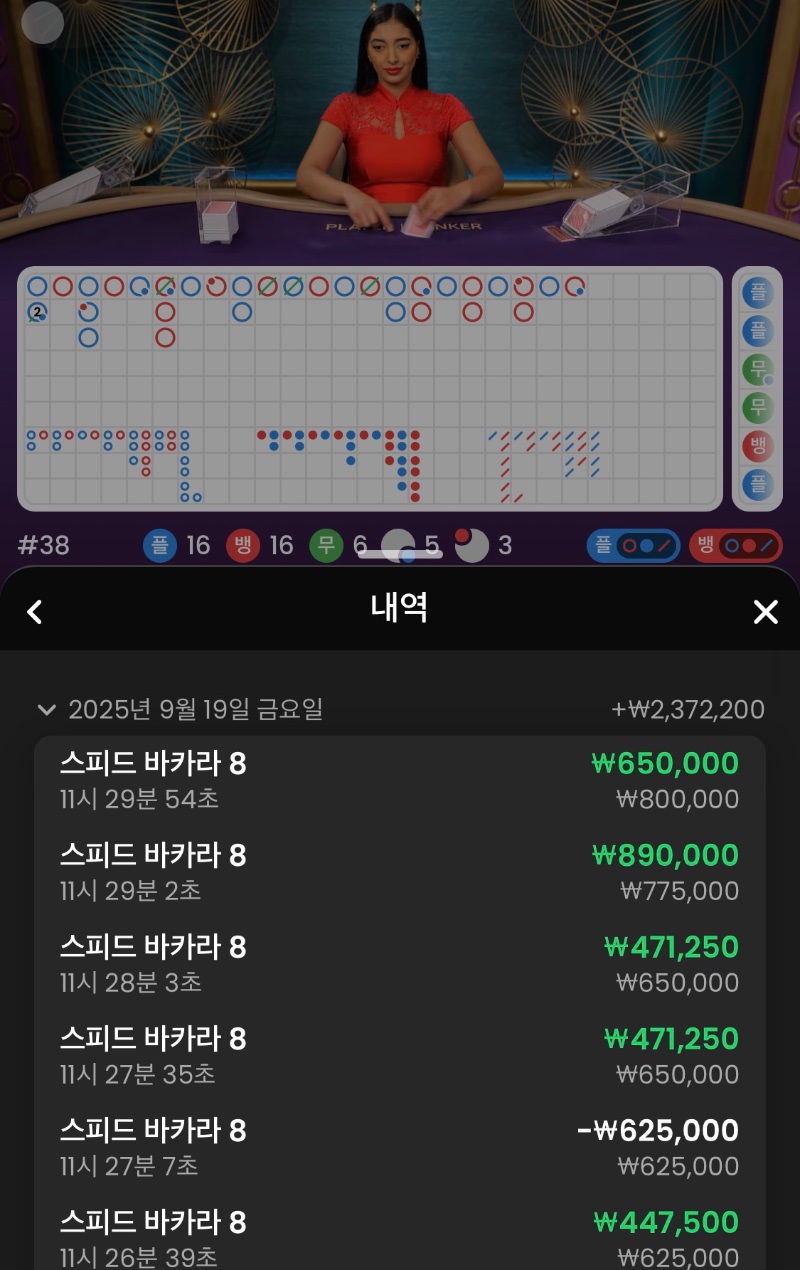Collapse the 2025년 9월 19일 금요일 section
The image size is (800, 1270).
(x=46, y=710)
